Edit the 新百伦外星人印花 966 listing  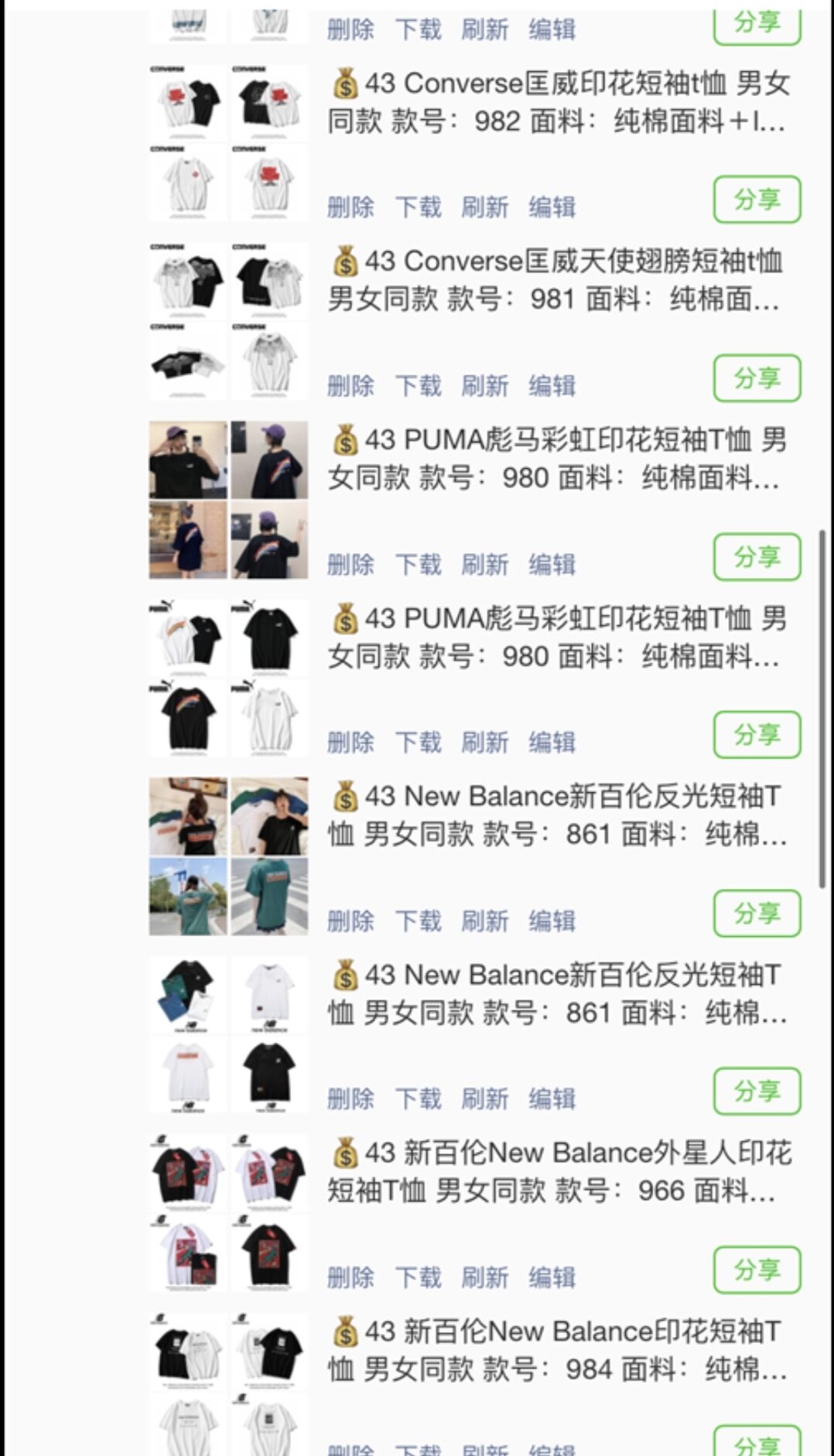552,1277
